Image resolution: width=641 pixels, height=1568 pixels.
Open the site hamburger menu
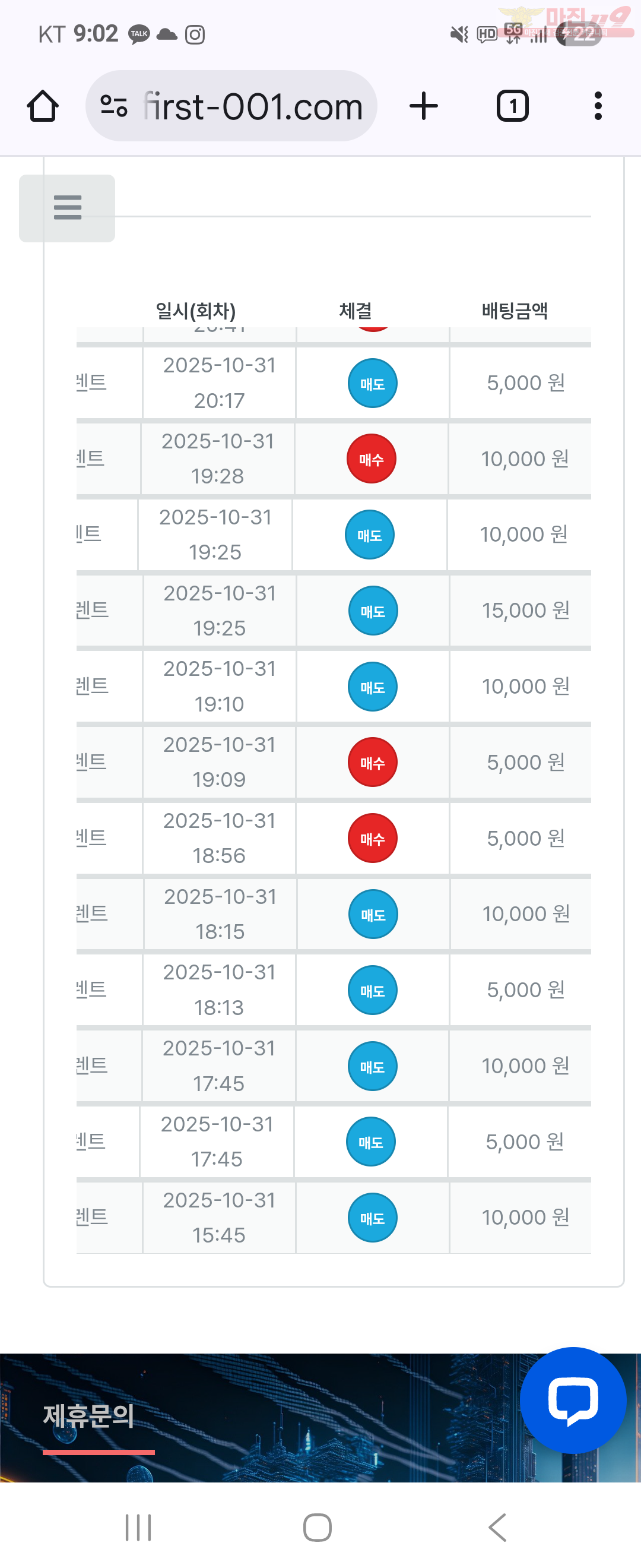(67, 208)
